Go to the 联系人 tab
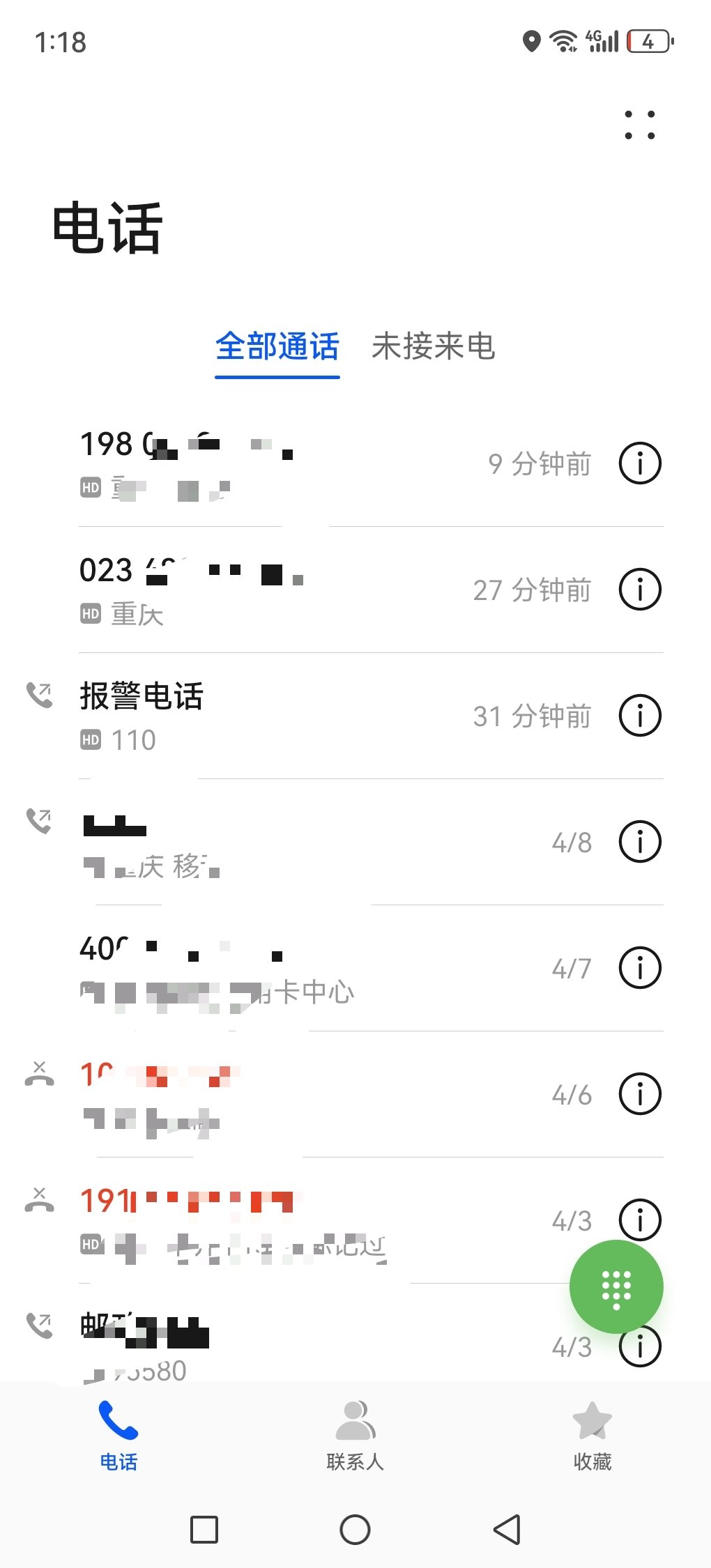Image resolution: width=711 pixels, height=1568 pixels. point(355,1436)
